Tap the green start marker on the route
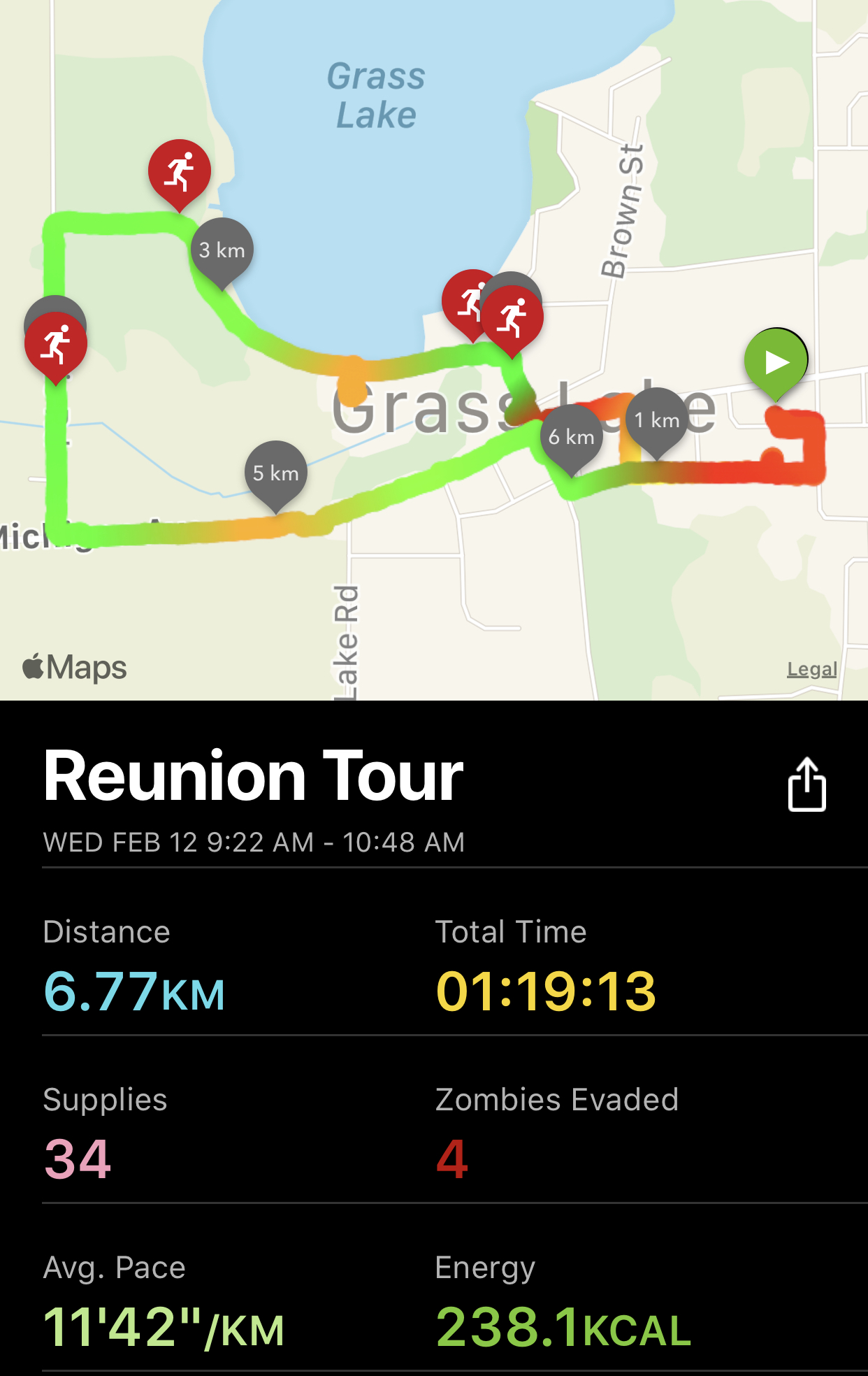 pos(776,361)
